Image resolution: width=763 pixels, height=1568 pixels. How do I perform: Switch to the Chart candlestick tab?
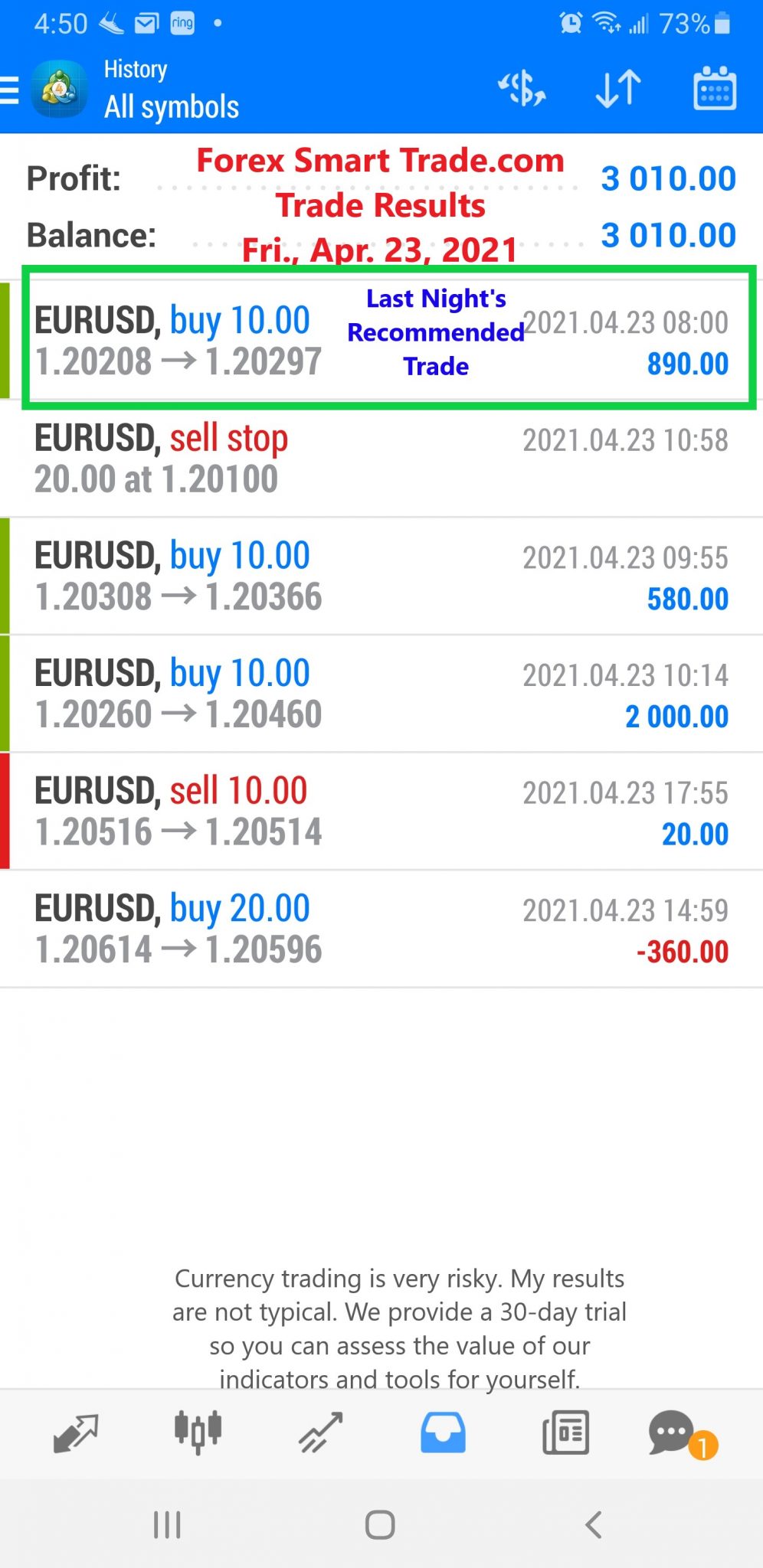[198, 1432]
